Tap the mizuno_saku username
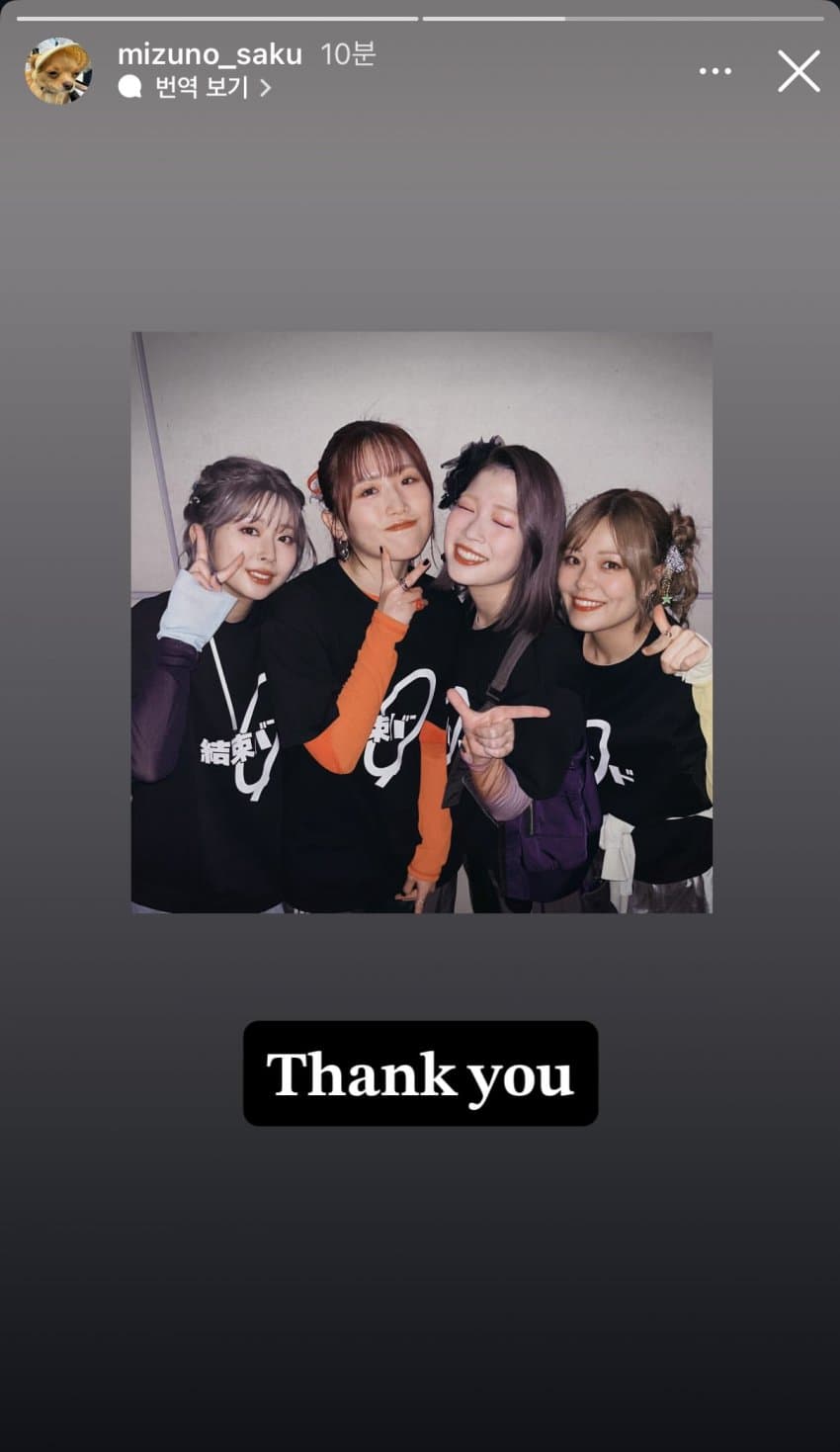Viewport: 840px width, 1452px height. click(x=210, y=54)
